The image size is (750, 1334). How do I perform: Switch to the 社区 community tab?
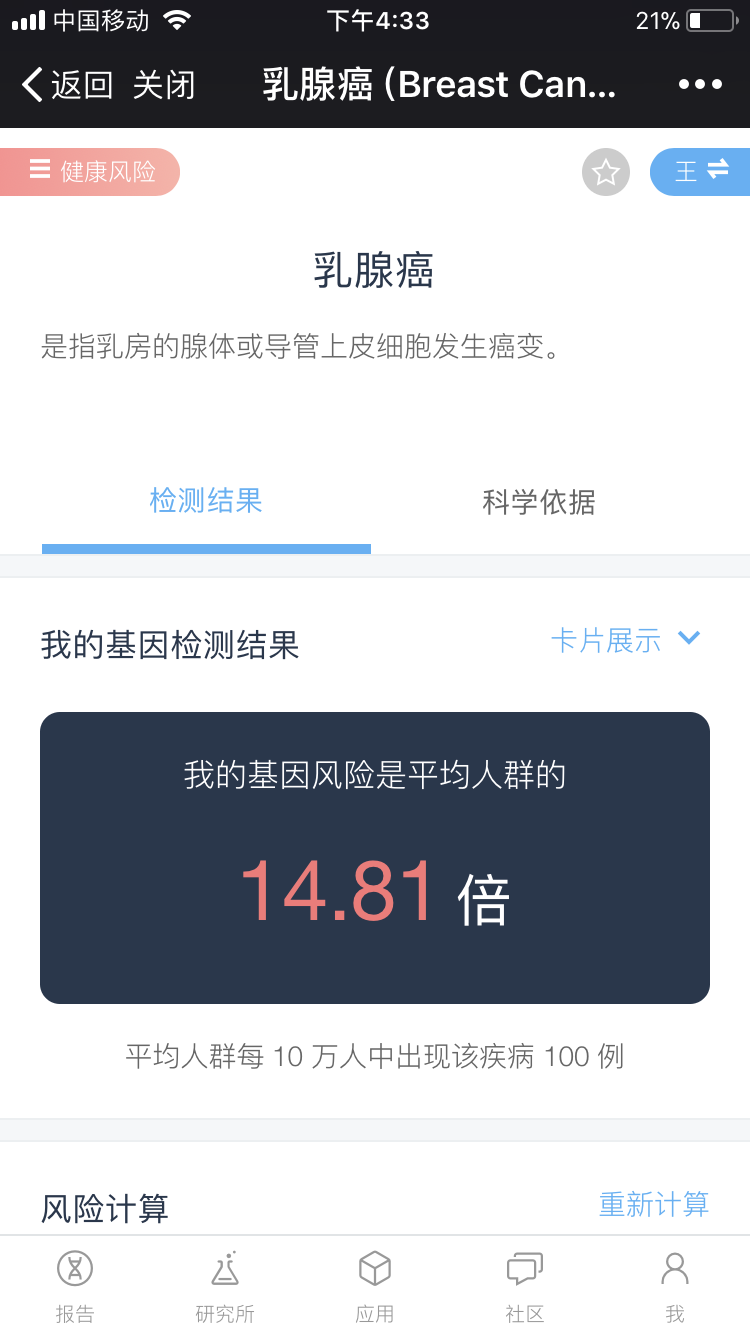pyautogui.click(x=525, y=1285)
